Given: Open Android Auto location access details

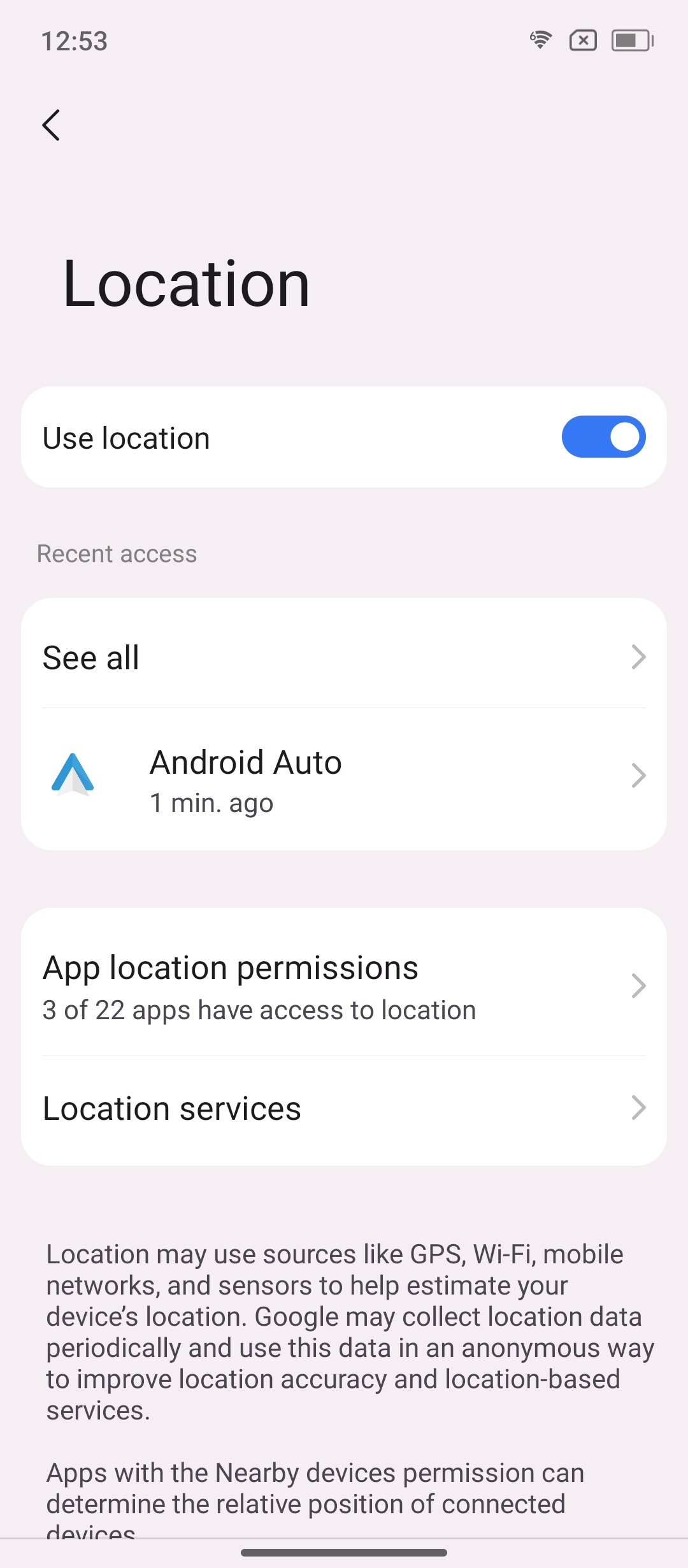Looking at the screenshot, I should pos(344,778).
